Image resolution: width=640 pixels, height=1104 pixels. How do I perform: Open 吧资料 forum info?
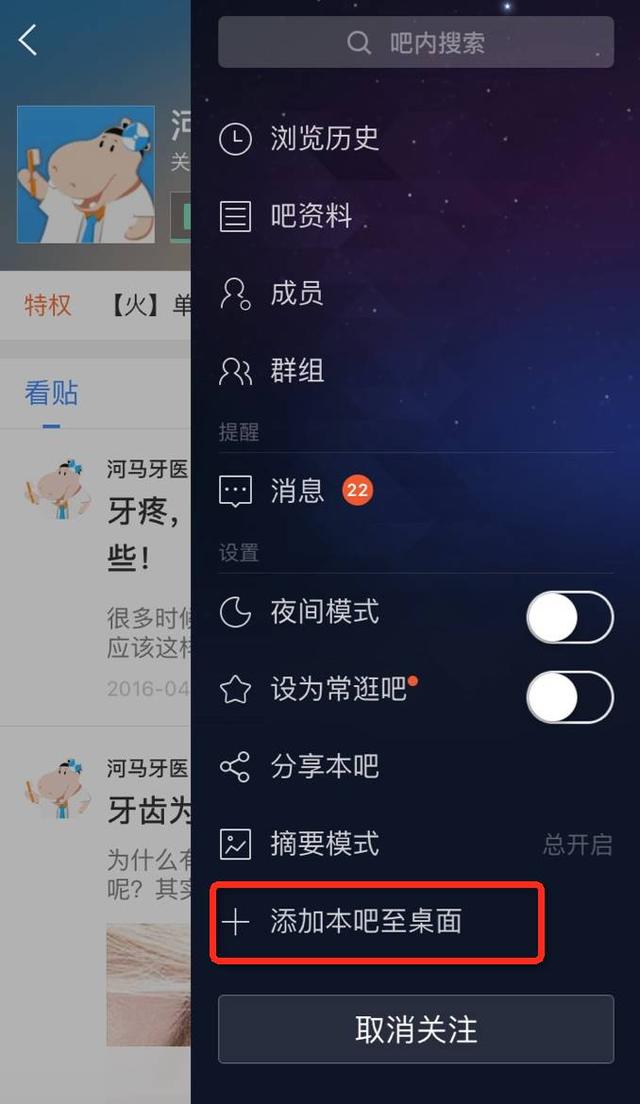pyautogui.click(x=310, y=216)
